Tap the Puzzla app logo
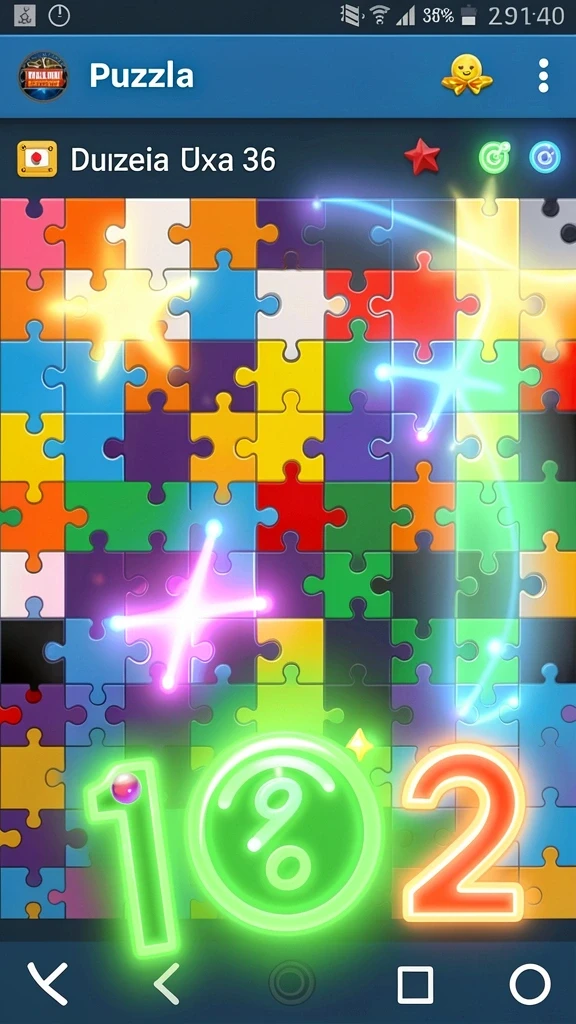Viewport: 576px width, 1024px height. 43,76
